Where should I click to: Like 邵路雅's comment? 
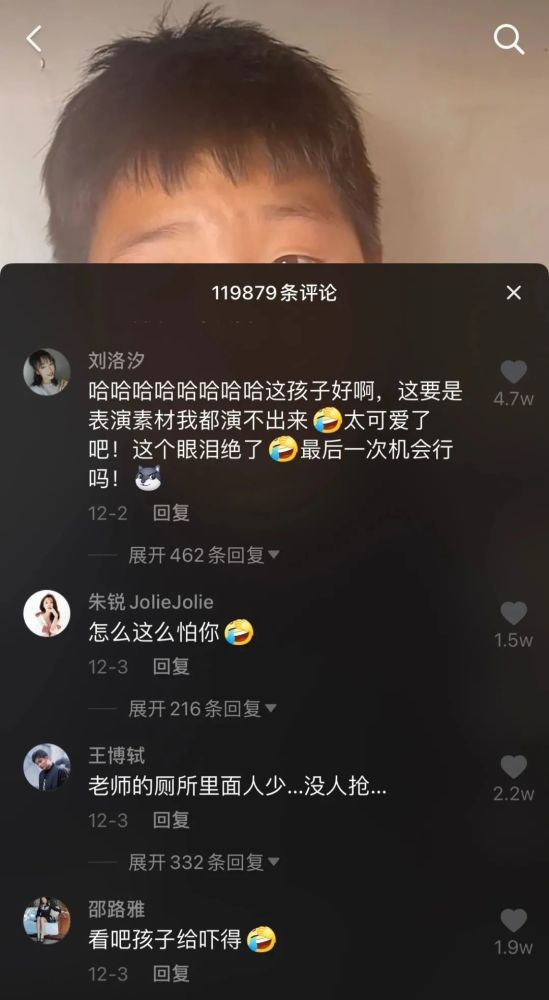pos(513,920)
